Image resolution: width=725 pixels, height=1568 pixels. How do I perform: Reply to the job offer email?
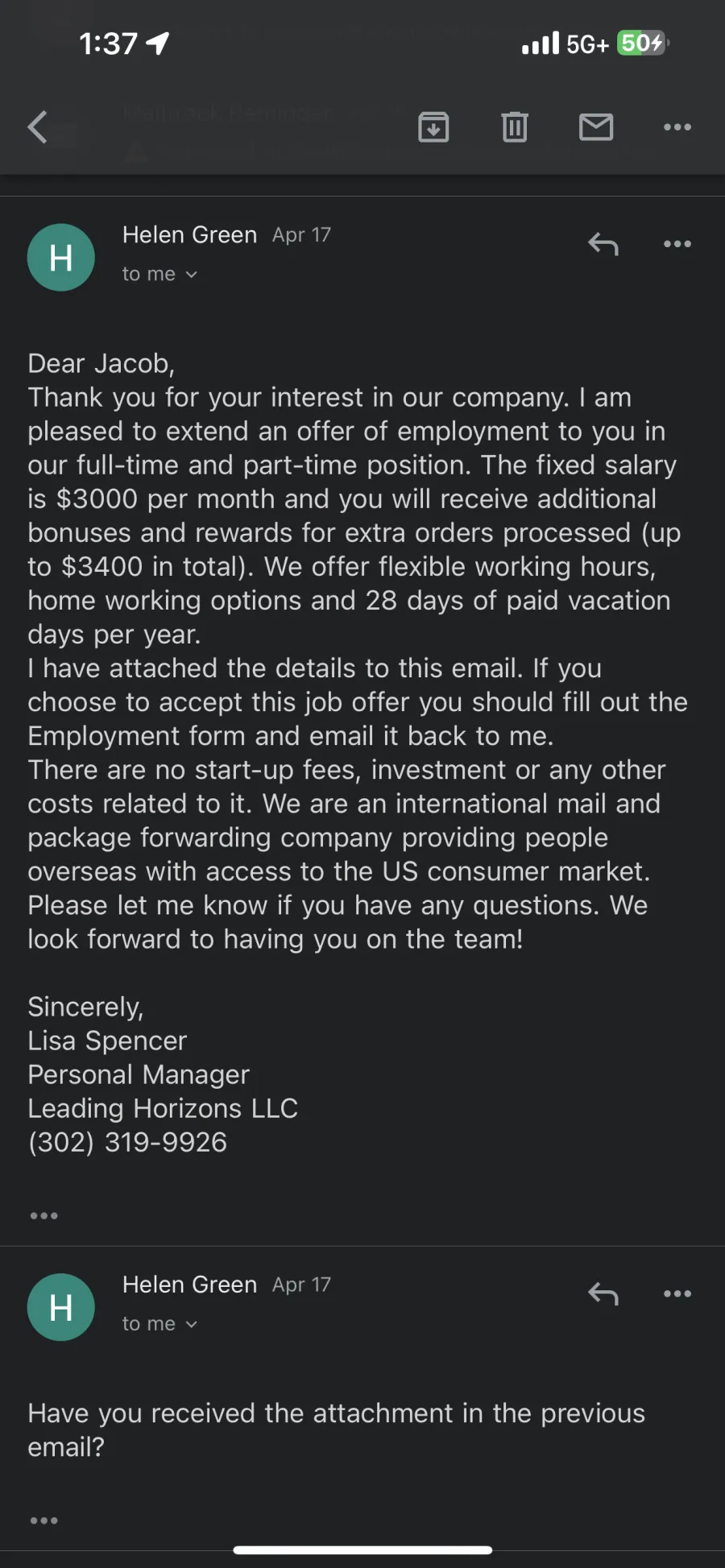(x=603, y=243)
